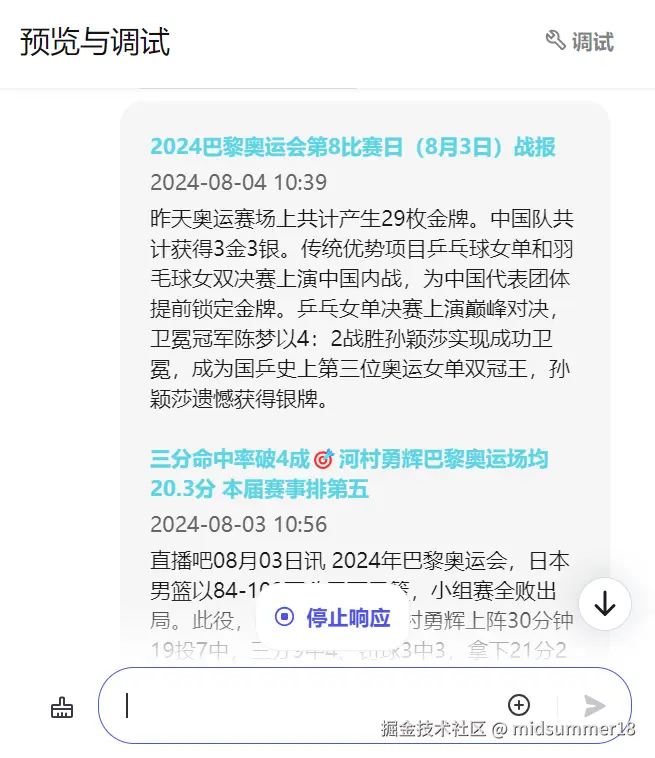Image resolution: width=655 pixels, height=758 pixels.
Task: Tap 停止响应 to stop the response
Action: [332, 617]
